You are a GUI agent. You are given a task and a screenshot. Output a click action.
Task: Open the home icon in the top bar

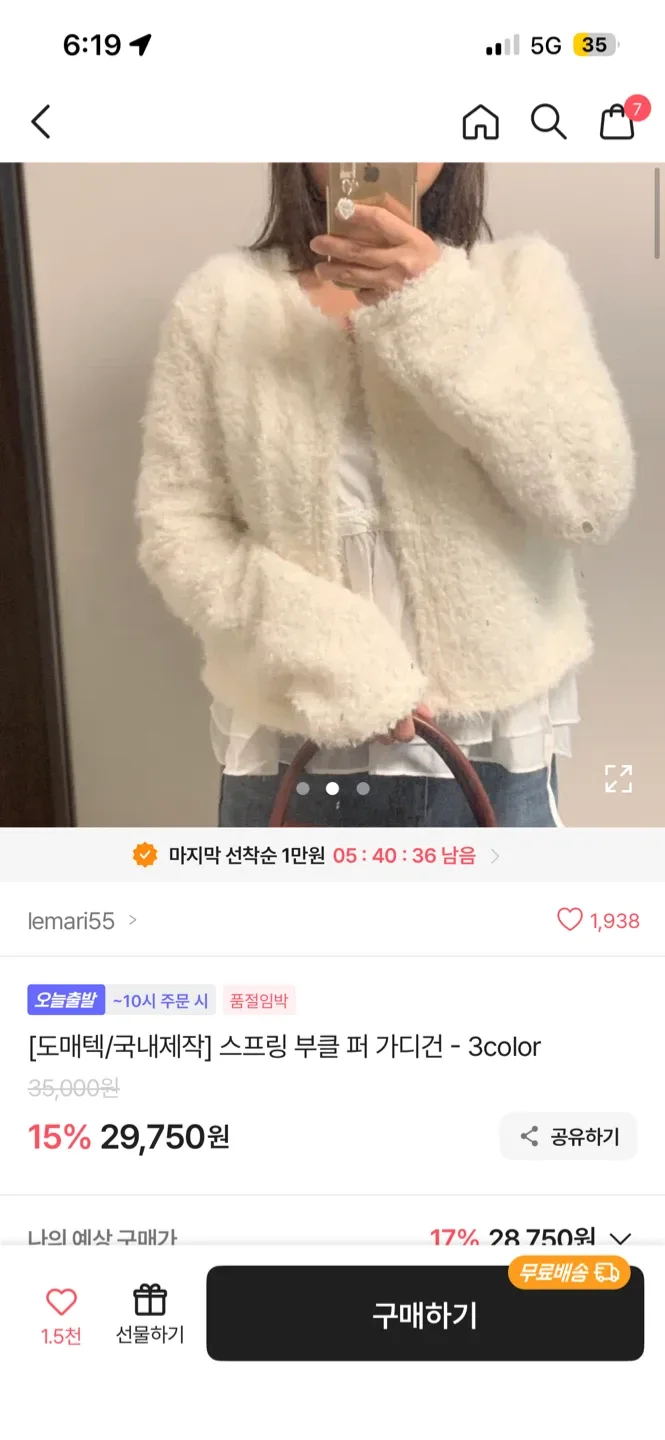pos(480,122)
